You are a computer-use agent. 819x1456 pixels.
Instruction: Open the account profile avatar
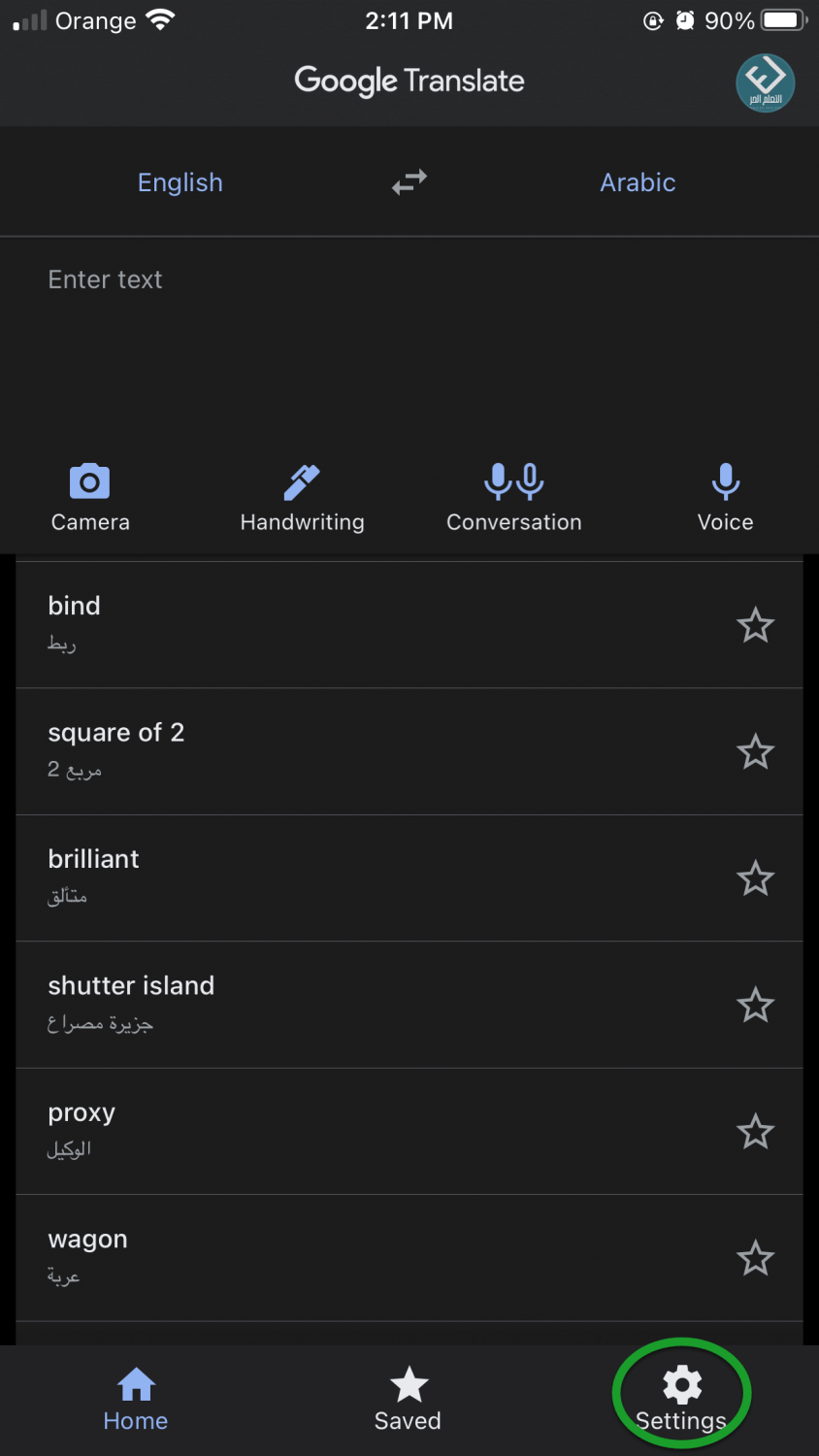tap(765, 83)
